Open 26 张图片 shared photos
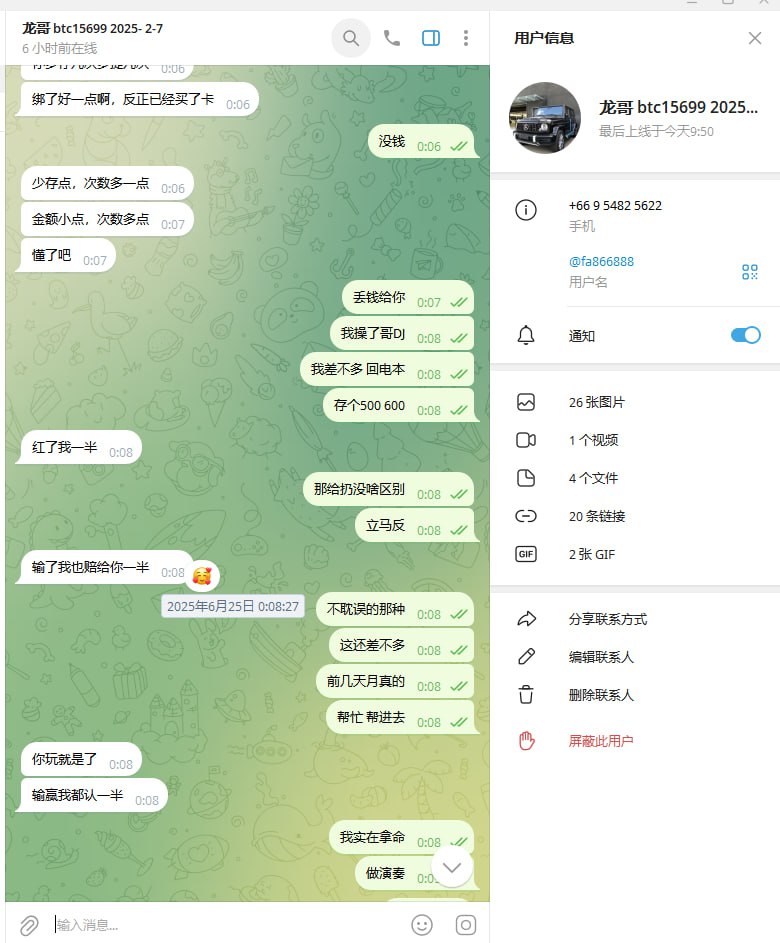 point(597,402)
